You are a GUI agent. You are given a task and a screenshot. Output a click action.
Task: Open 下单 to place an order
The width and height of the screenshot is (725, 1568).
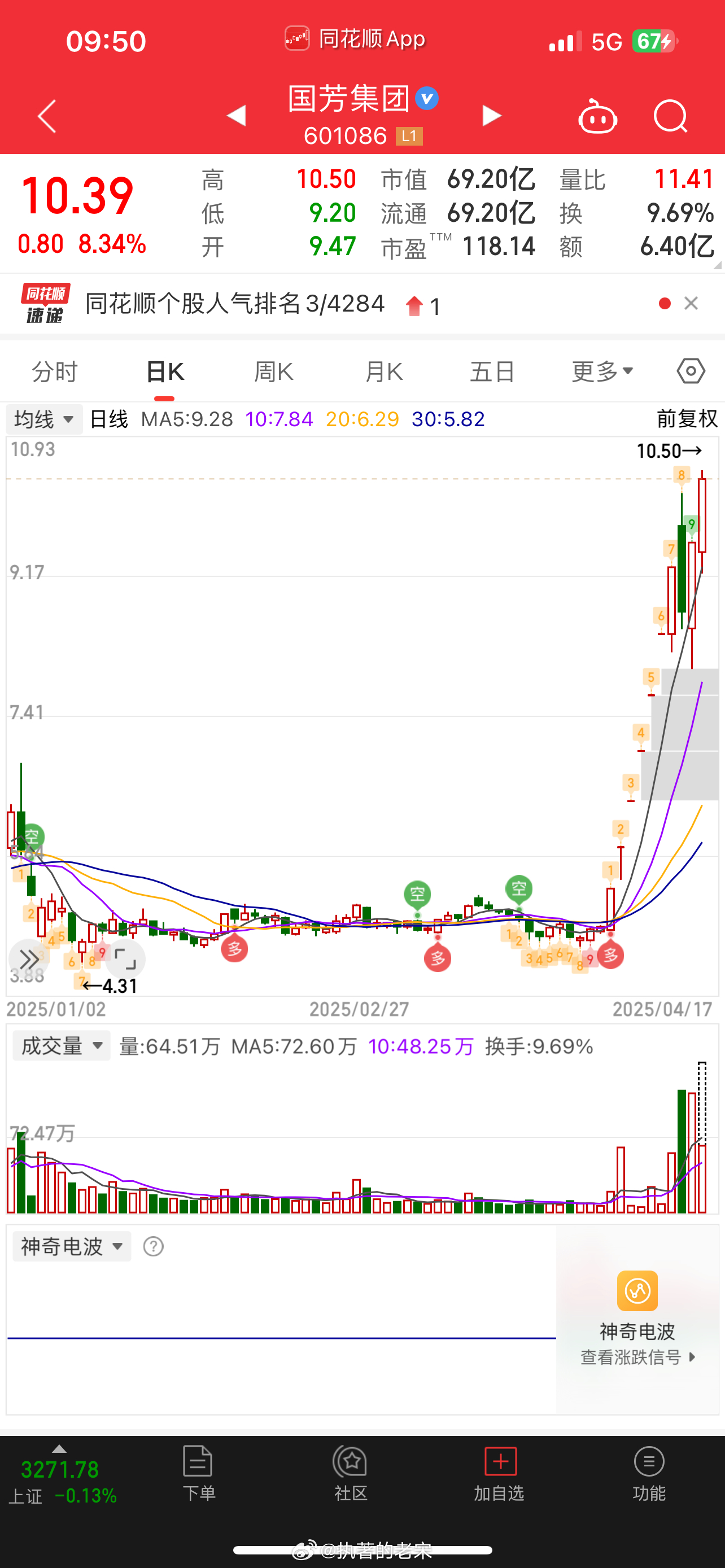pos(198,1474)
